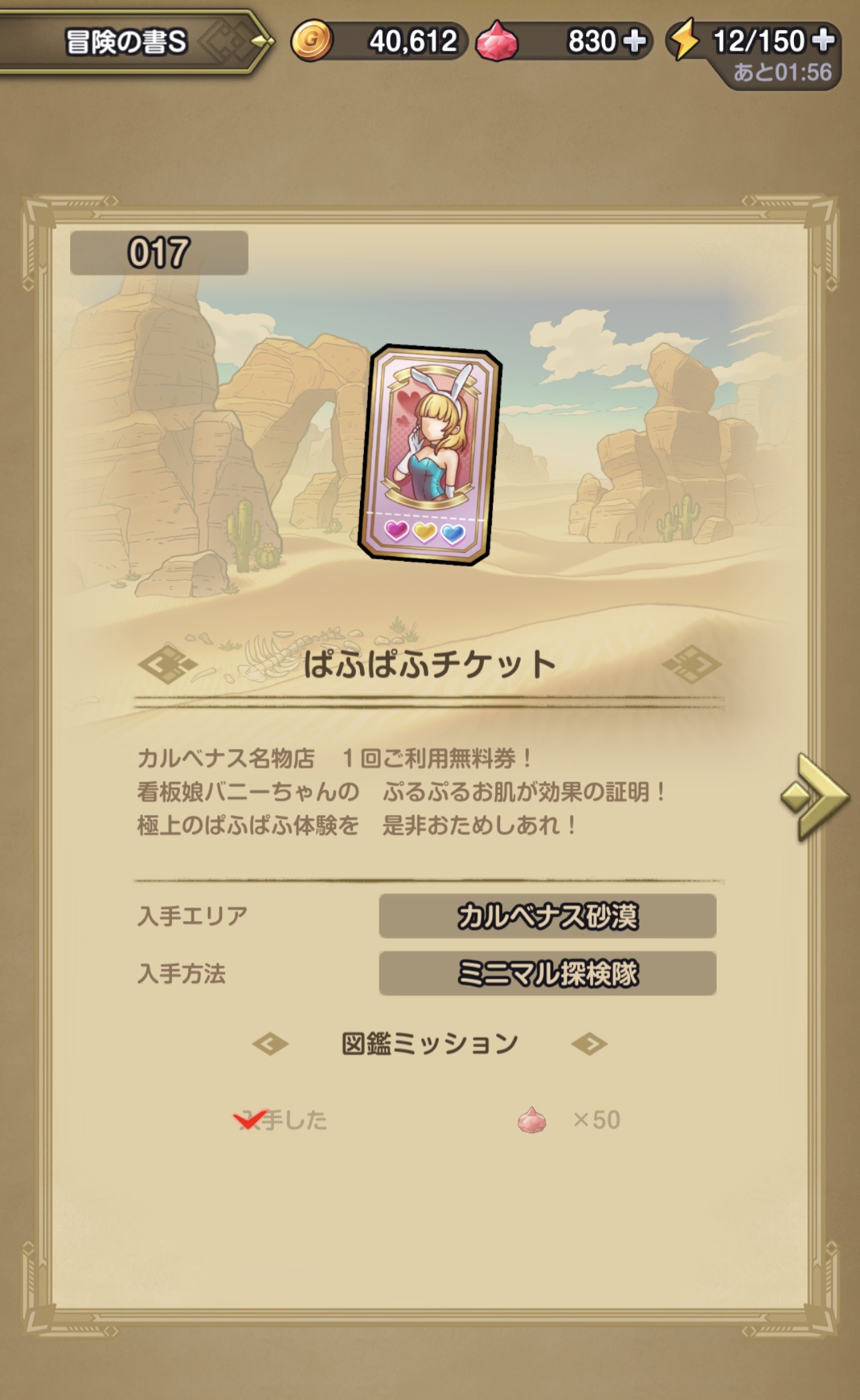This screenshot has width=860, height=1400.
Task: Add stamina with the plus beside 12/150
Action: click(824, 40)
